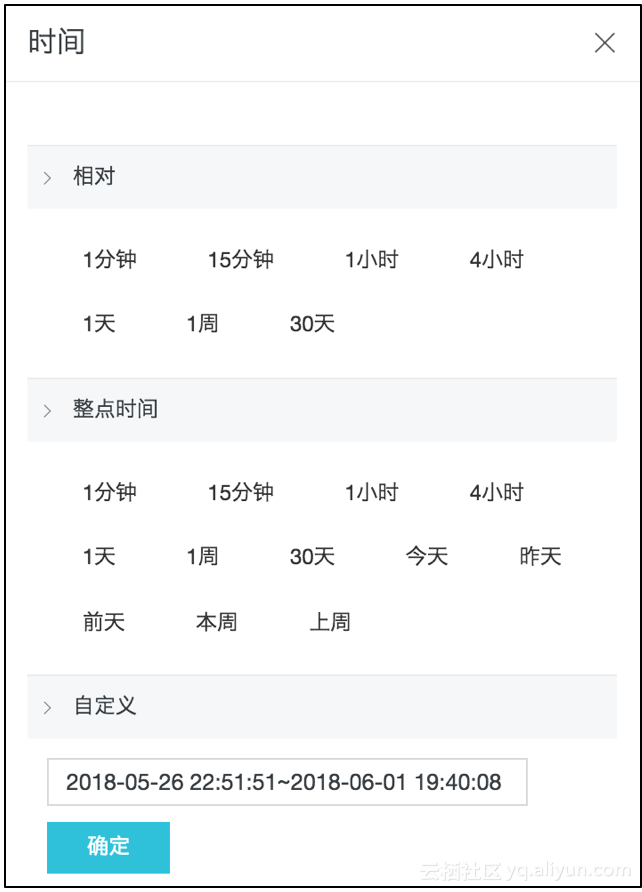Screen dimensions: 642x892
Task: Choose relative 30天 range
Action: click(312, 324)
